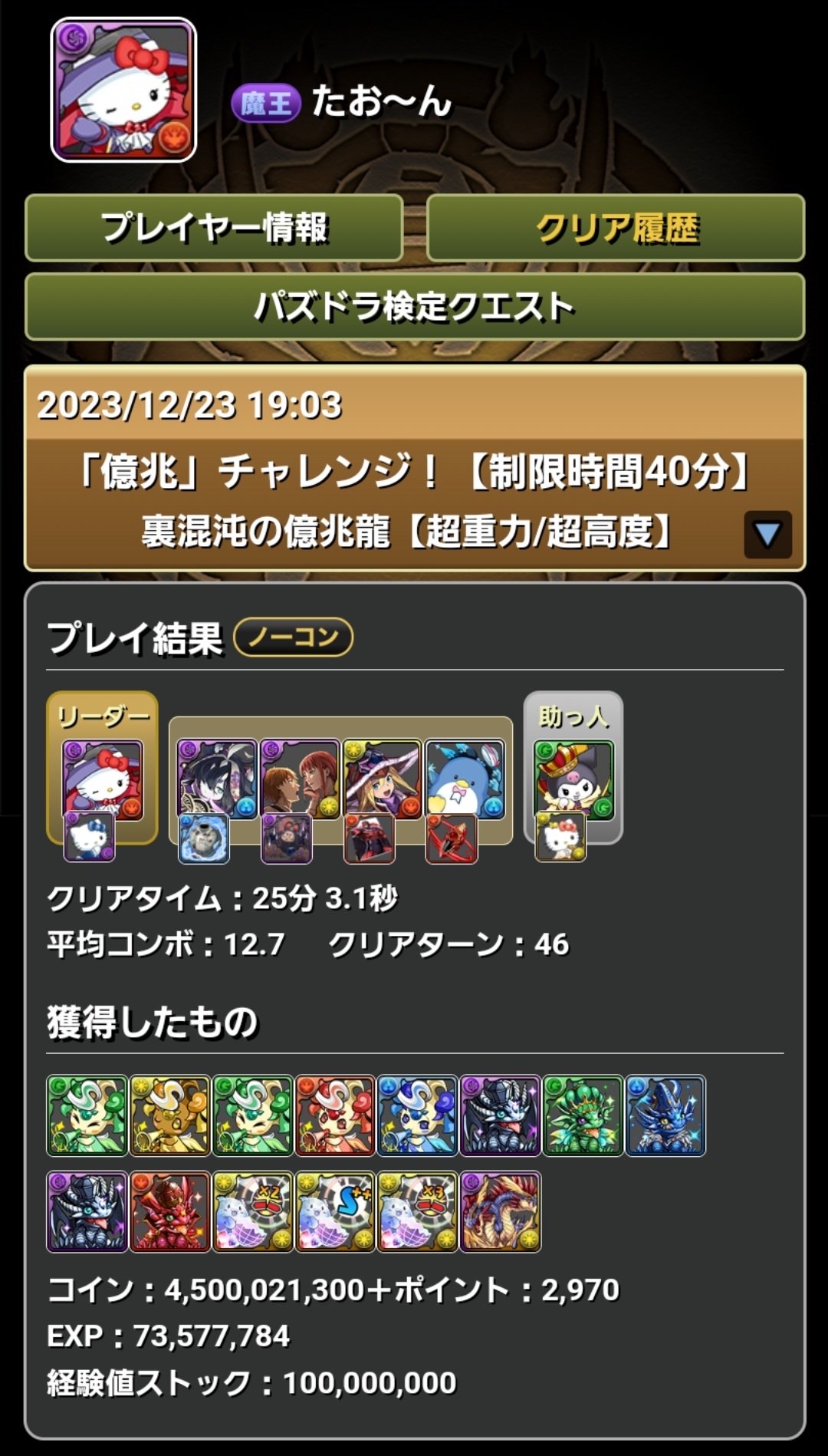The width and height of the screenshot is (828, 1456).
Task: Expand the dungeon entry dropdown arrow
Action: coord(767,534)
